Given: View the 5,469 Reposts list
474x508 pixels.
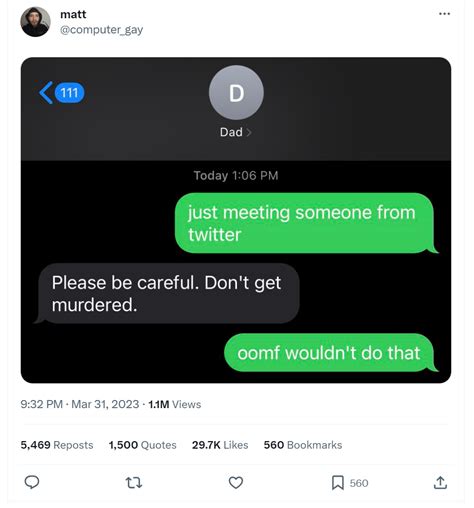Looking at the screenshot, I should pos(57,445).
